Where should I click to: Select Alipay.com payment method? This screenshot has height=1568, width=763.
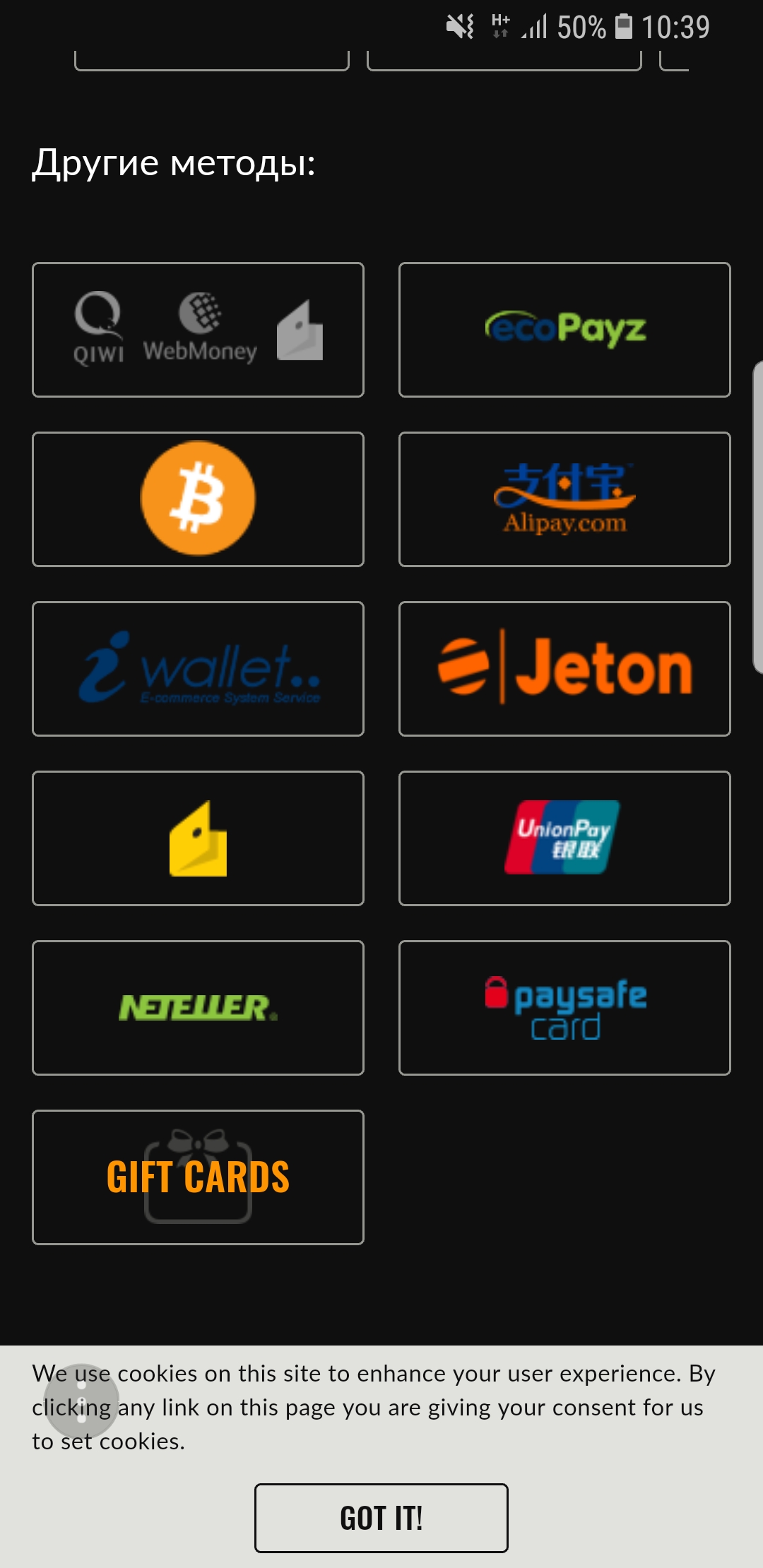[x=564, y=499]
